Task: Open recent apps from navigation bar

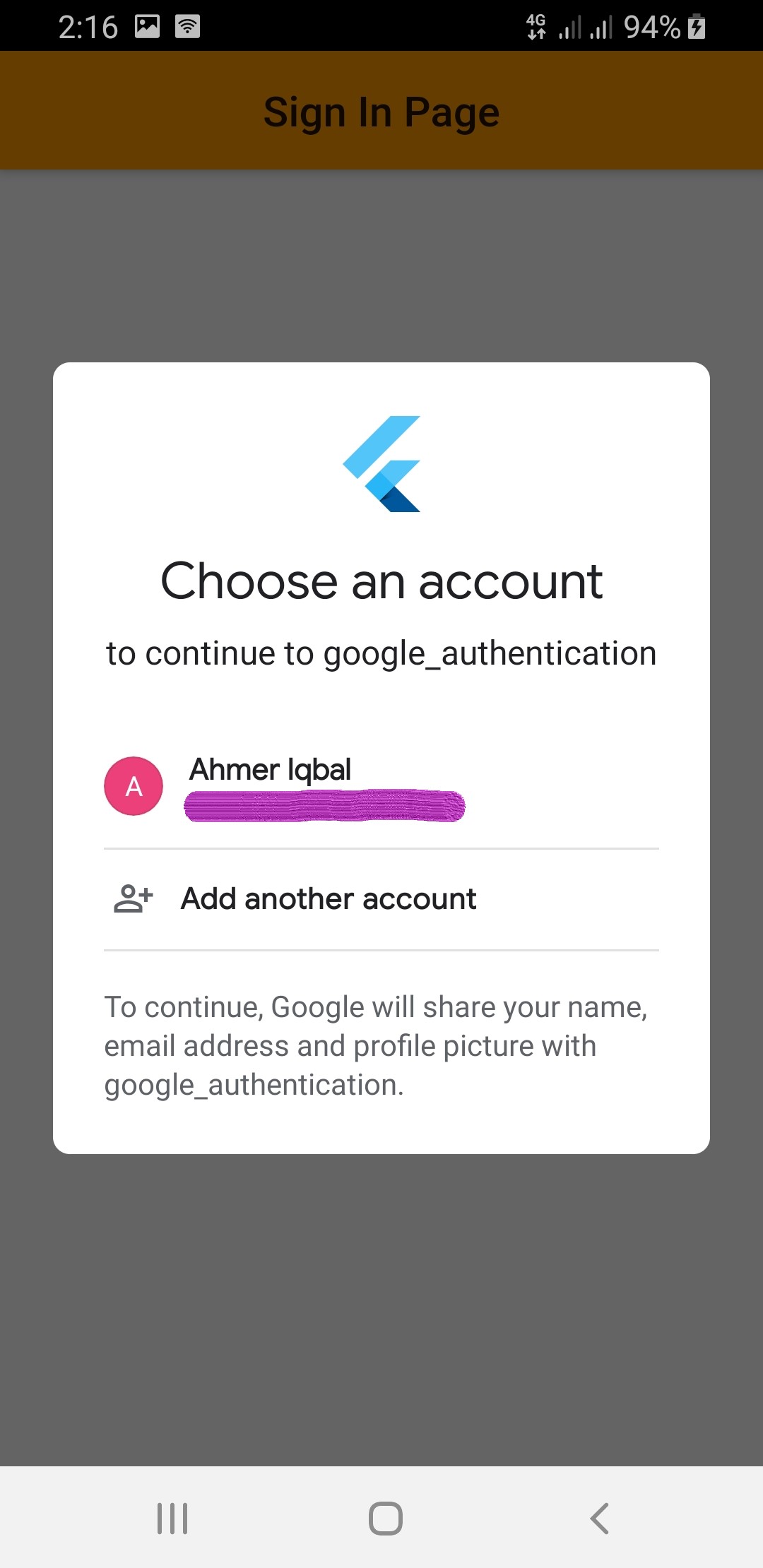Action: point(172,1518)
